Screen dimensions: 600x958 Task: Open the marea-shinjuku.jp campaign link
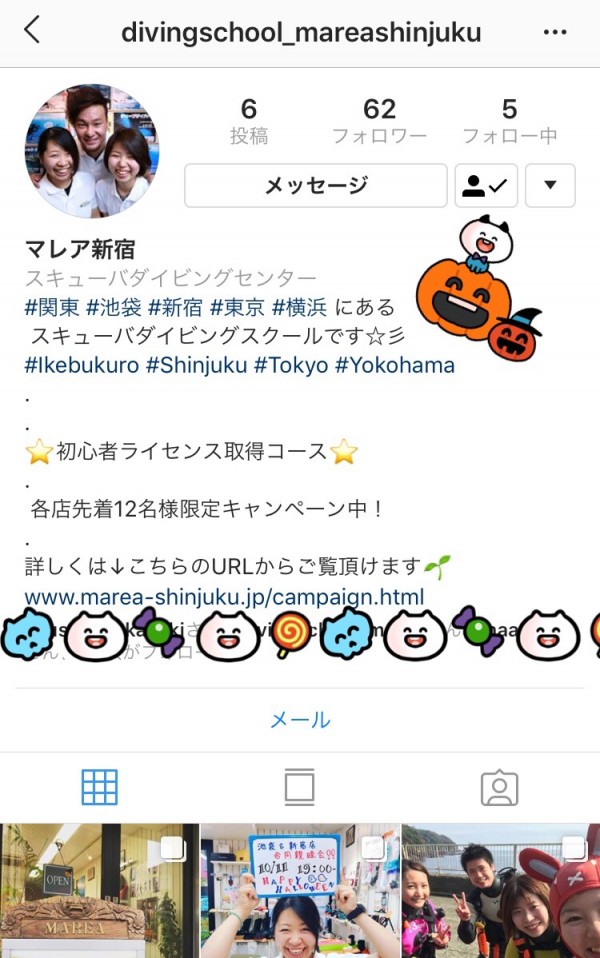(x=224, y=598)
